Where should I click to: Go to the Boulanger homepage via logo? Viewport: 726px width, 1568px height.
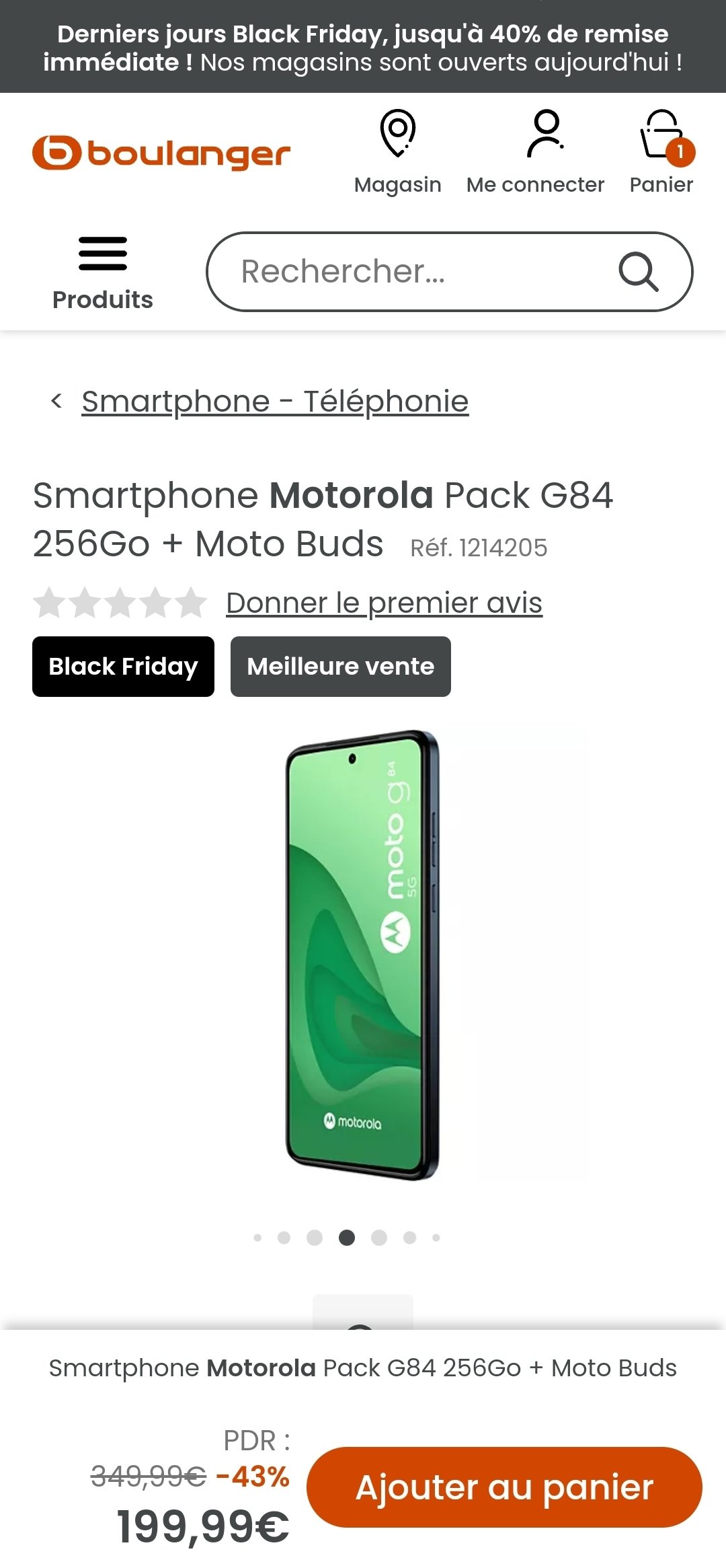(x=161, y=153)
